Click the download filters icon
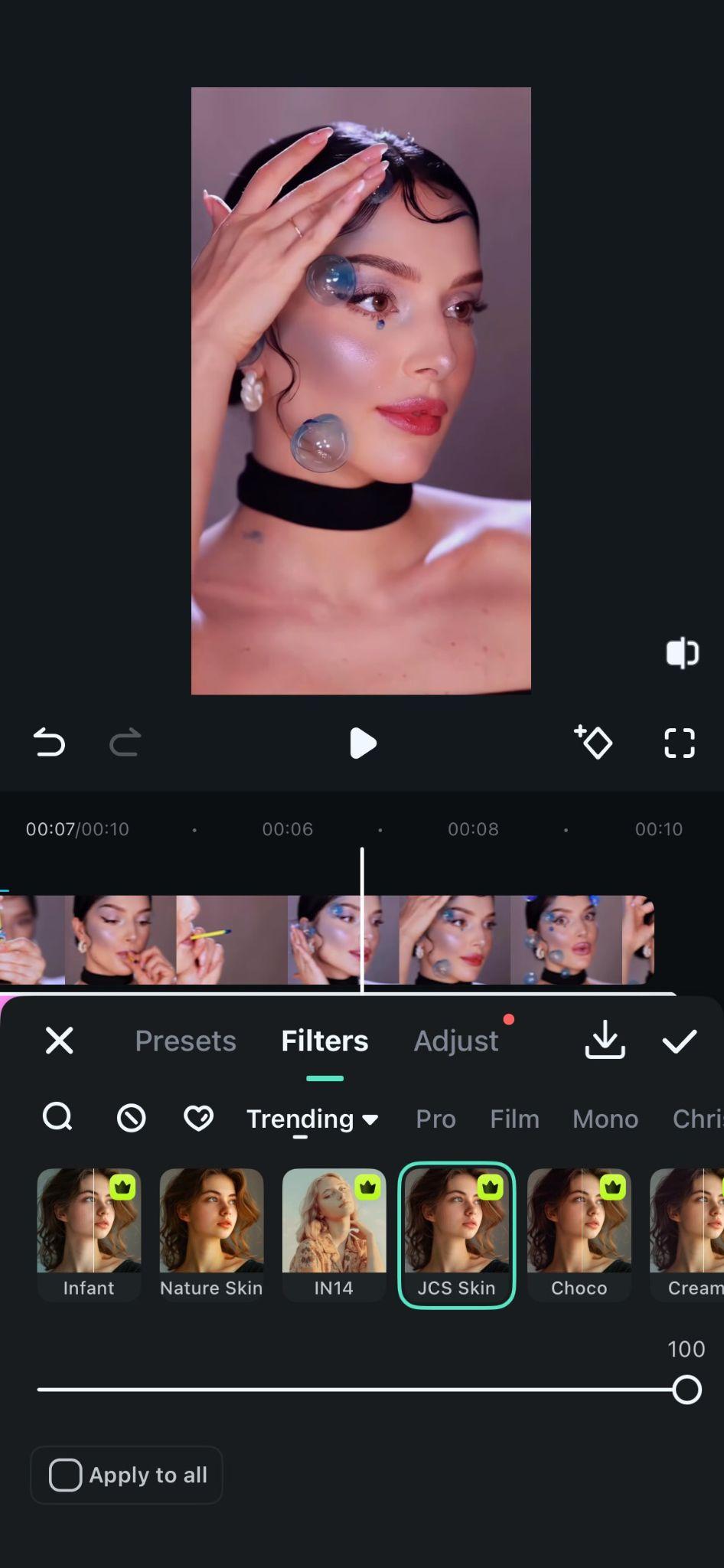 click(x=605, y=1040)
